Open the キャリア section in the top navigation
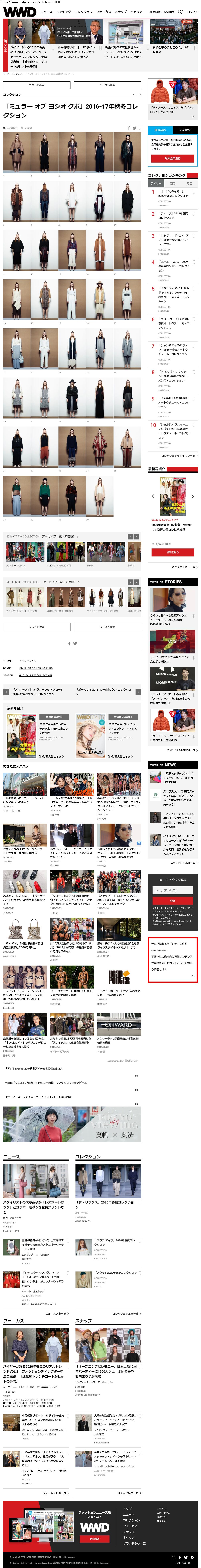201x1568 pixels. (137, 12)
